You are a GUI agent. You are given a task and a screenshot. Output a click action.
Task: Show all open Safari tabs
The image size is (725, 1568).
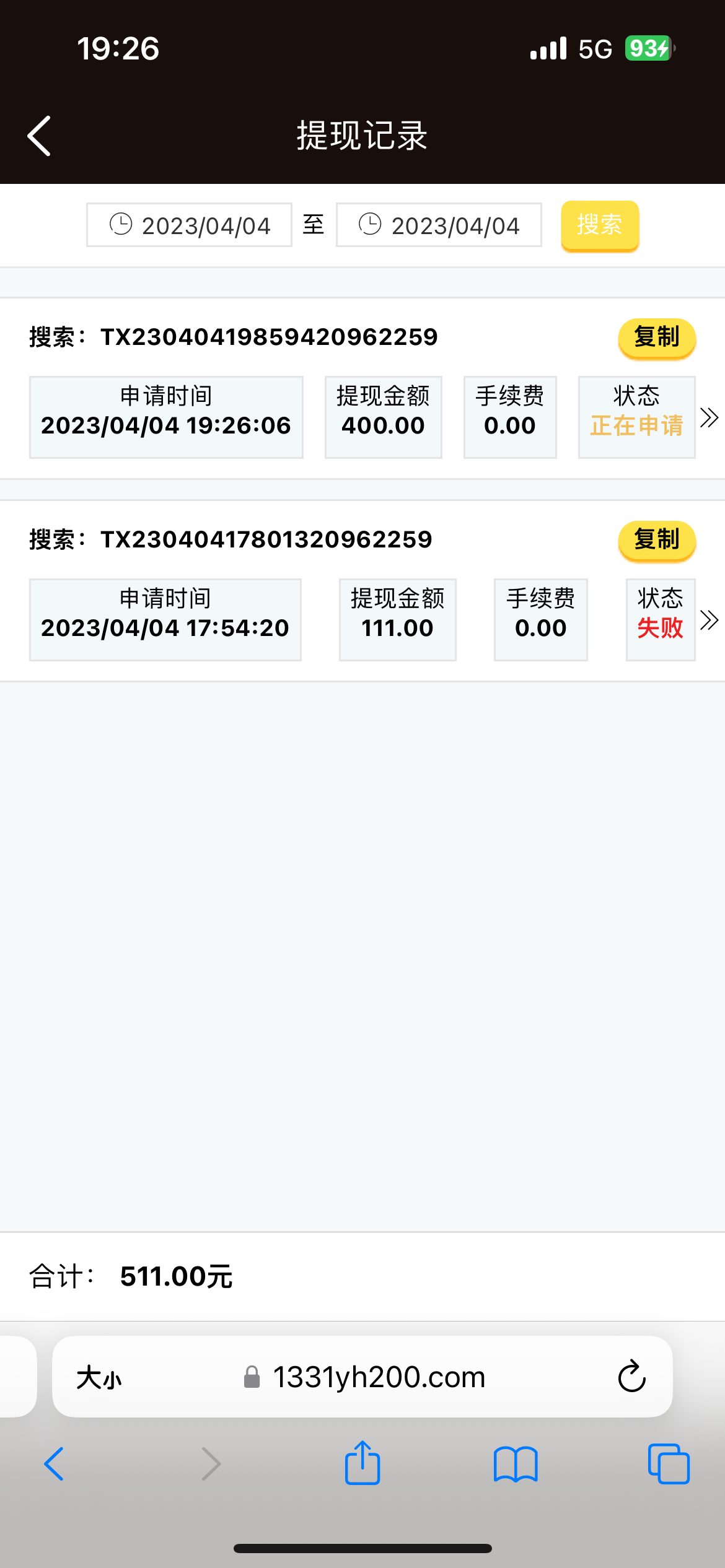click(x=668, y=1464)
